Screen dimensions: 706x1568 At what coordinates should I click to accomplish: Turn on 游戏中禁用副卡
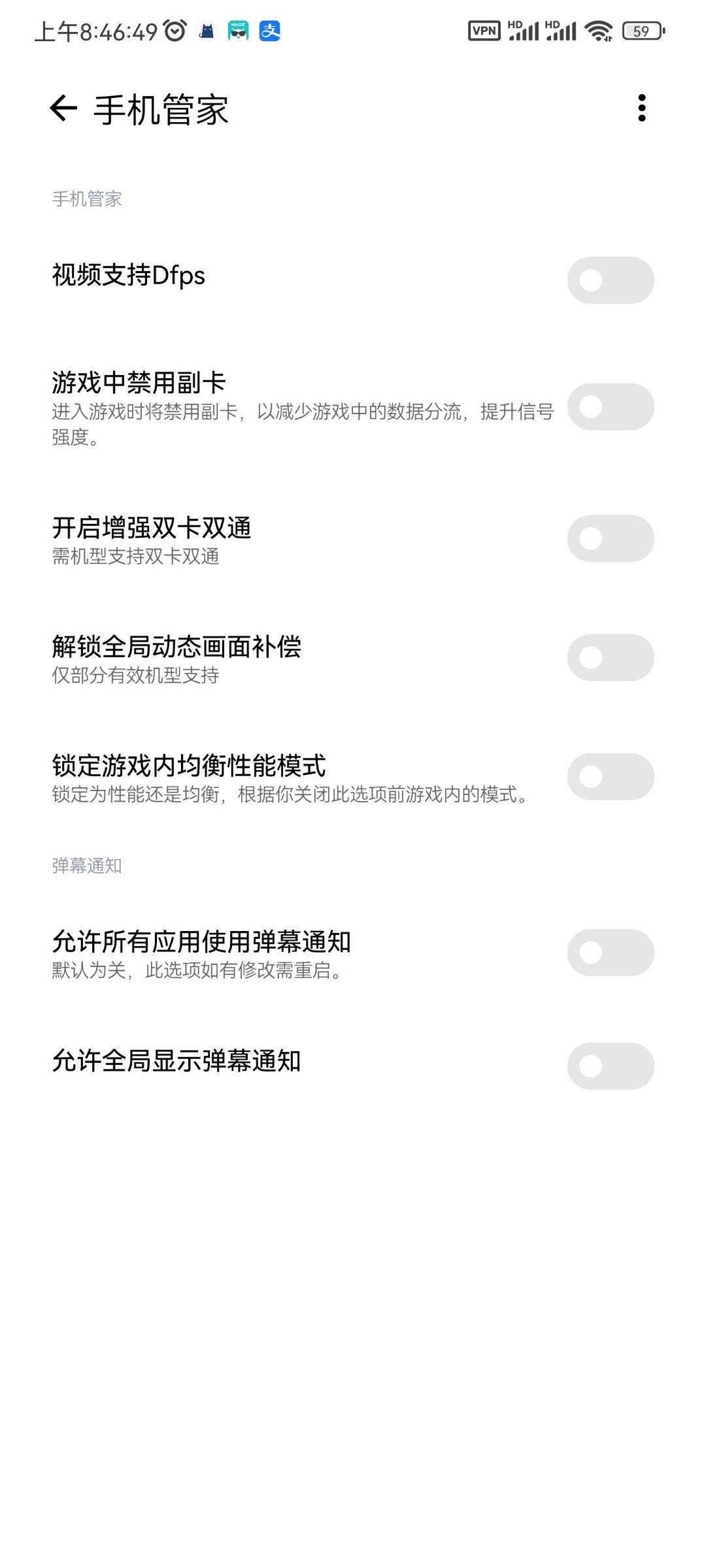[x=612, y=406]
